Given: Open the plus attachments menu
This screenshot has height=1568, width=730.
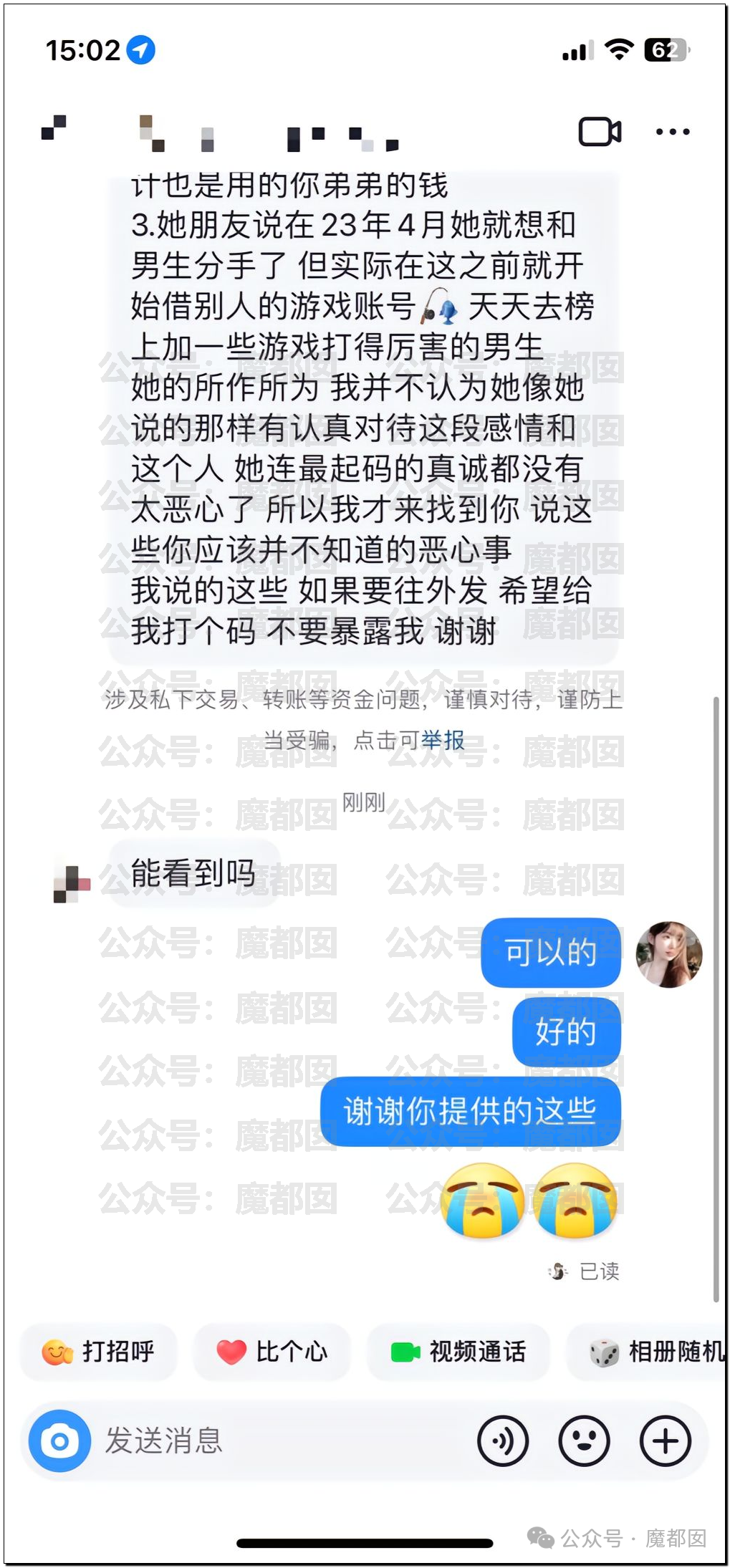Looking at the screenshot, I should pyautogui.click(x=666, y=1440).
